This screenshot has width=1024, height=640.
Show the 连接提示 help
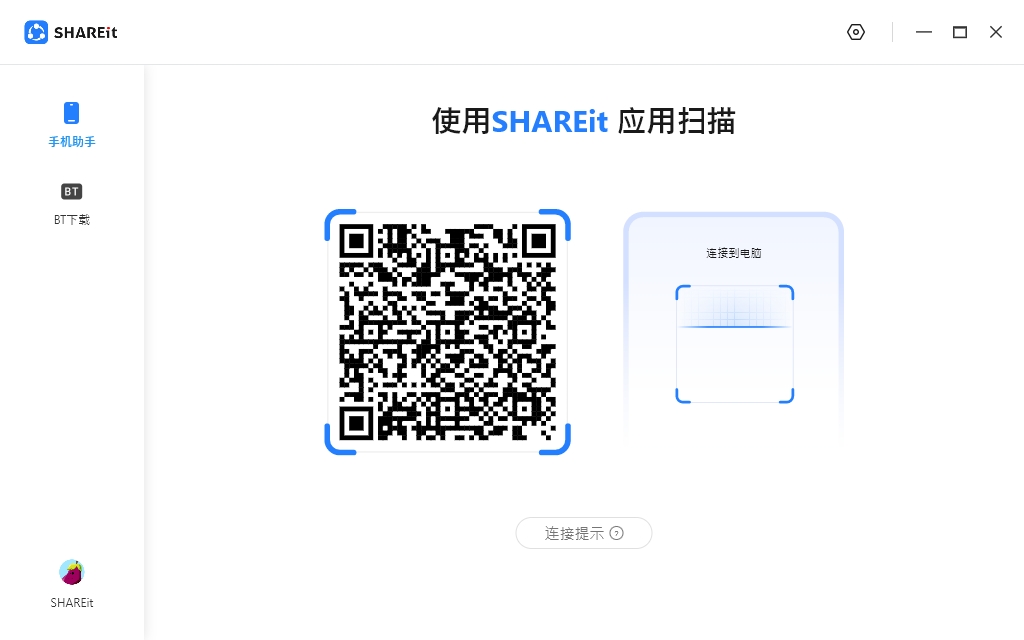coord(584,533)
